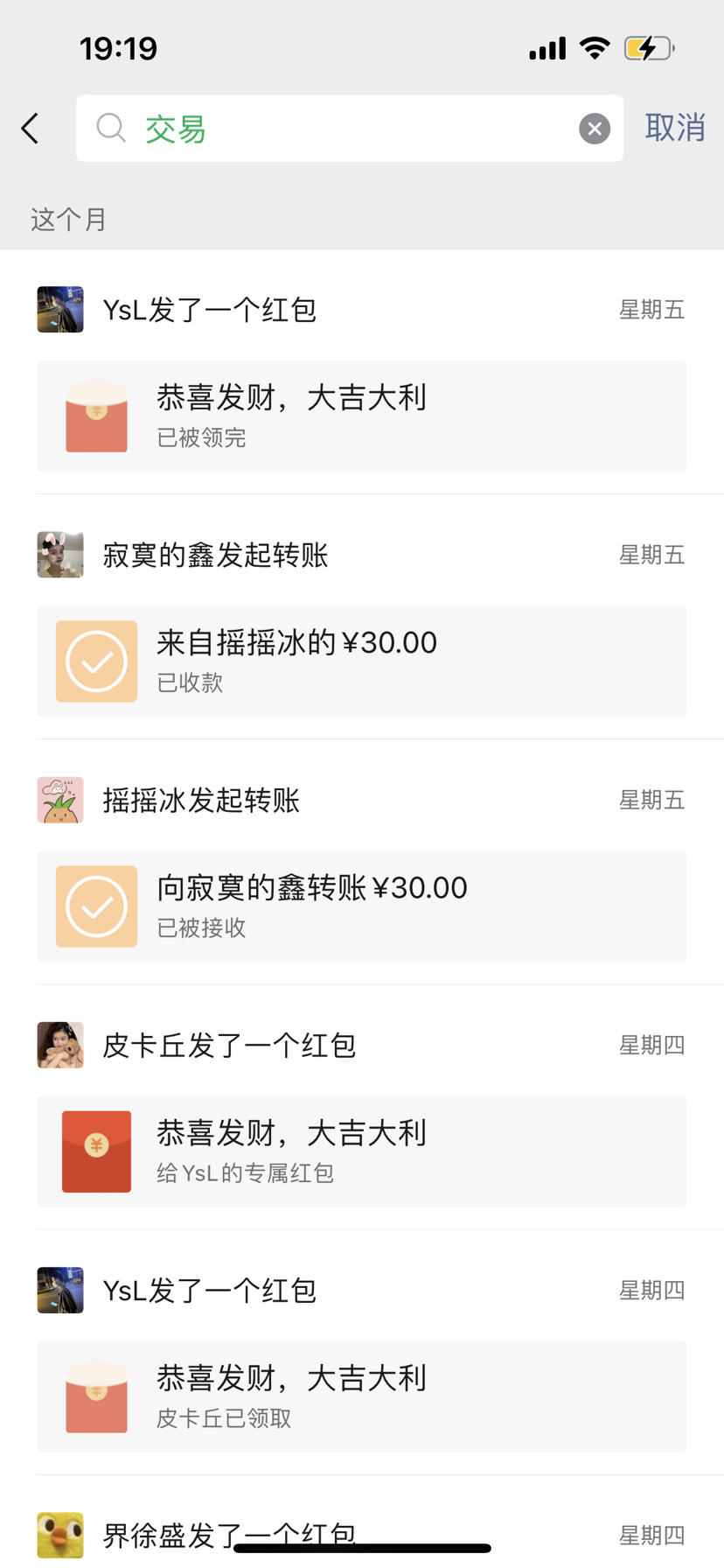Open 皮卡丘's red packet for YsL
Screen dimensions: 724x1568
[362, 1151]
